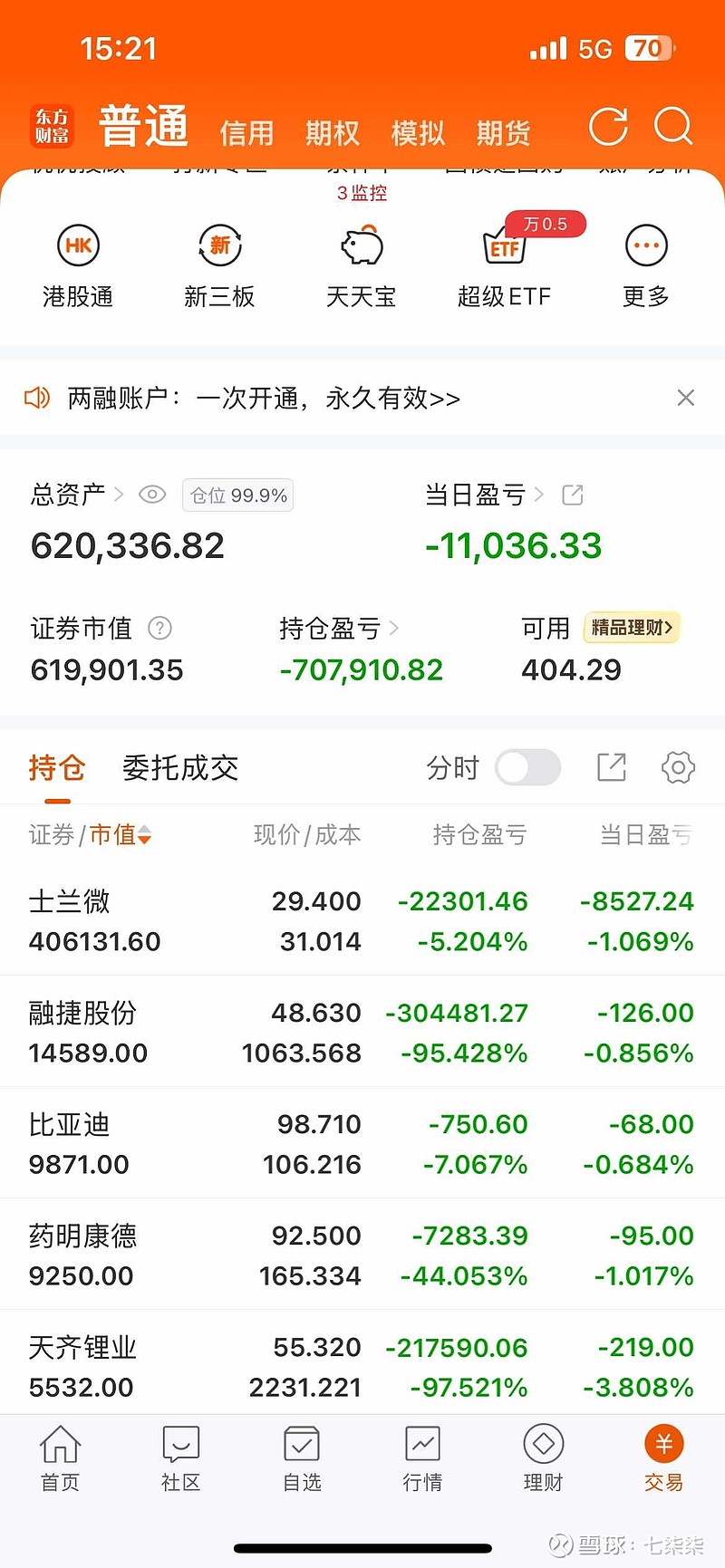Enable the 分时 chart toggle switch
This screenshot has height=1568, width=725.
click(x=528, y=767)
